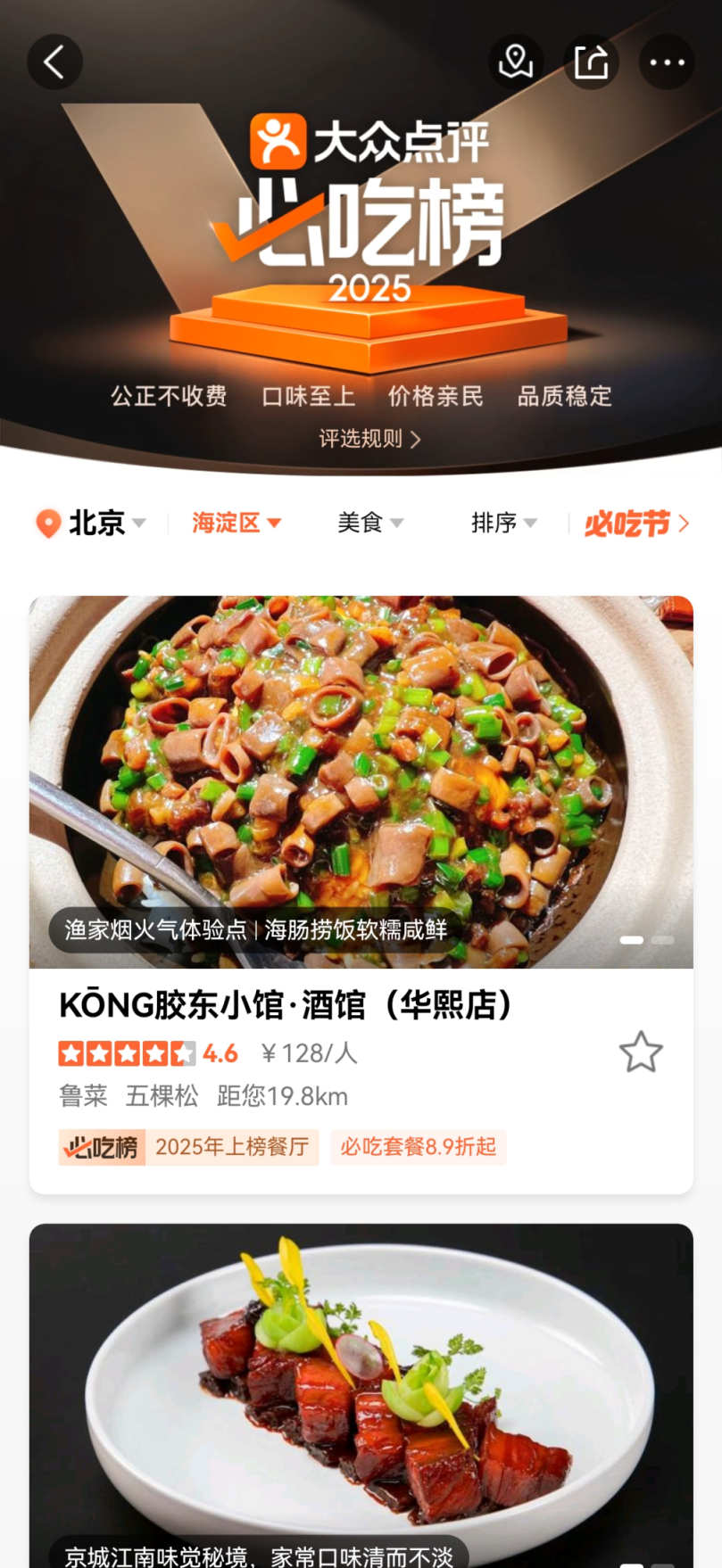Open the map view icon
Image resolution: width=722 pixels, height=1568 pixels.
coord(516,62)
